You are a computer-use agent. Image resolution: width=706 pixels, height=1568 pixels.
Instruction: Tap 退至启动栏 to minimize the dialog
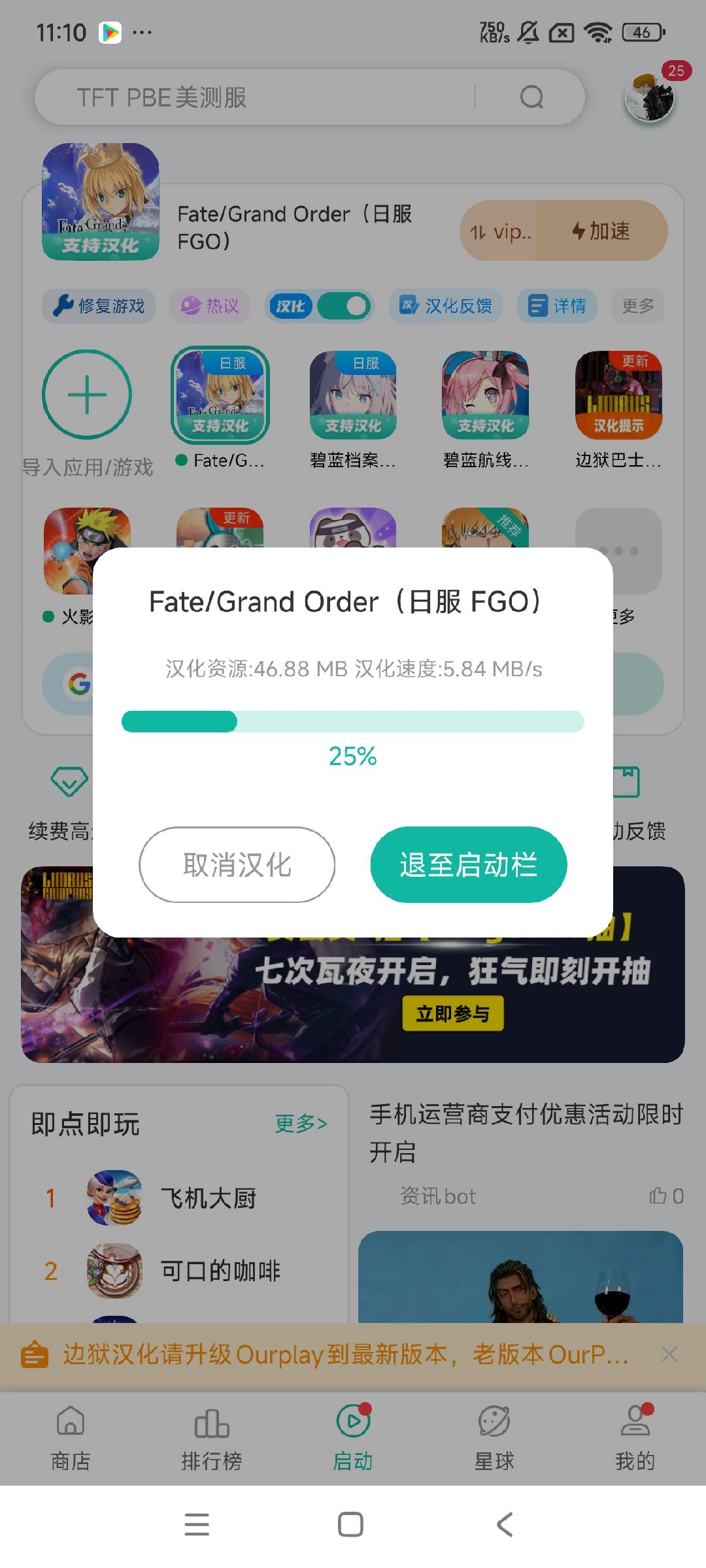coord(468,865)
